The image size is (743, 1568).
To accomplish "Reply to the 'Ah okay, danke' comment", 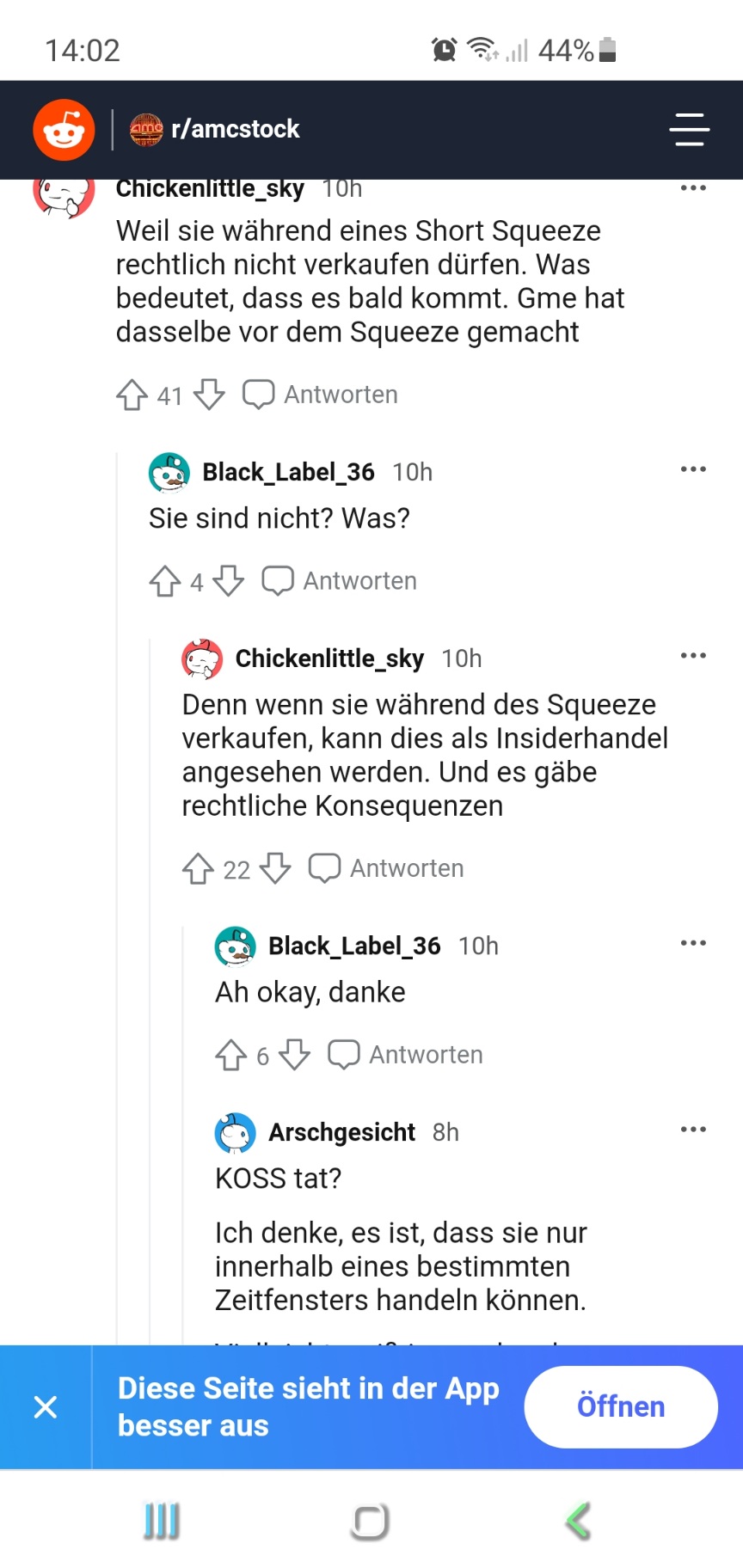I will point(406,1055).
